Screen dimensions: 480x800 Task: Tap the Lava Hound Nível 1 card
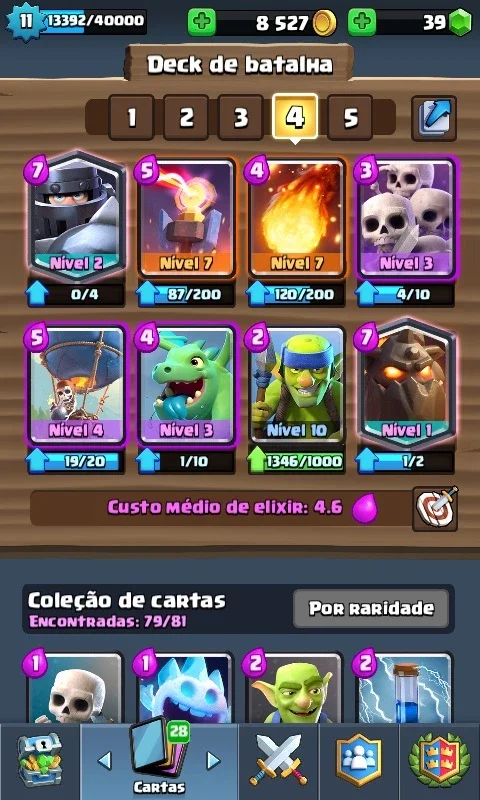tap(406, 384)
